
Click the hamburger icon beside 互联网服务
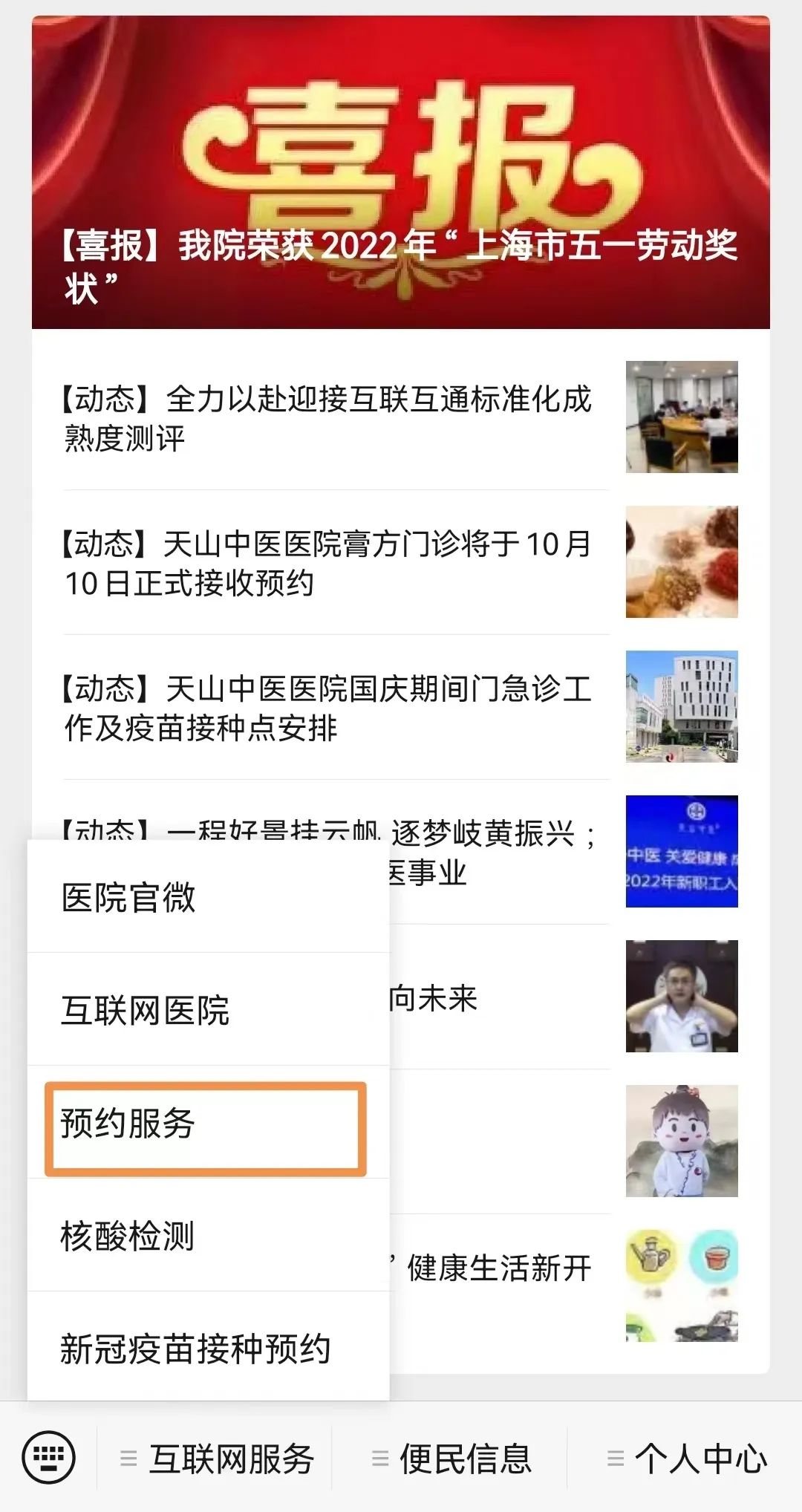tap(126, 1457)
